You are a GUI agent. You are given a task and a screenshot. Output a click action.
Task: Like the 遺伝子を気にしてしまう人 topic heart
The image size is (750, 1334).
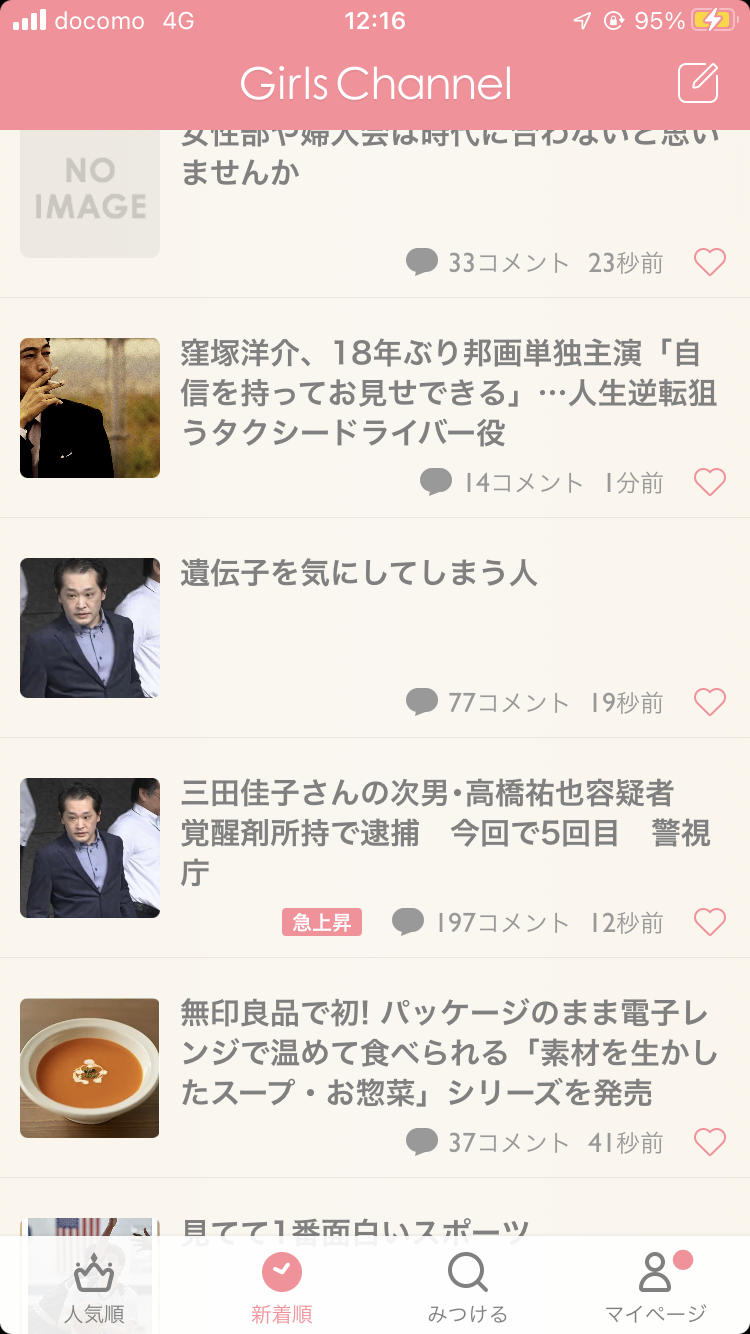click(710, 703)
